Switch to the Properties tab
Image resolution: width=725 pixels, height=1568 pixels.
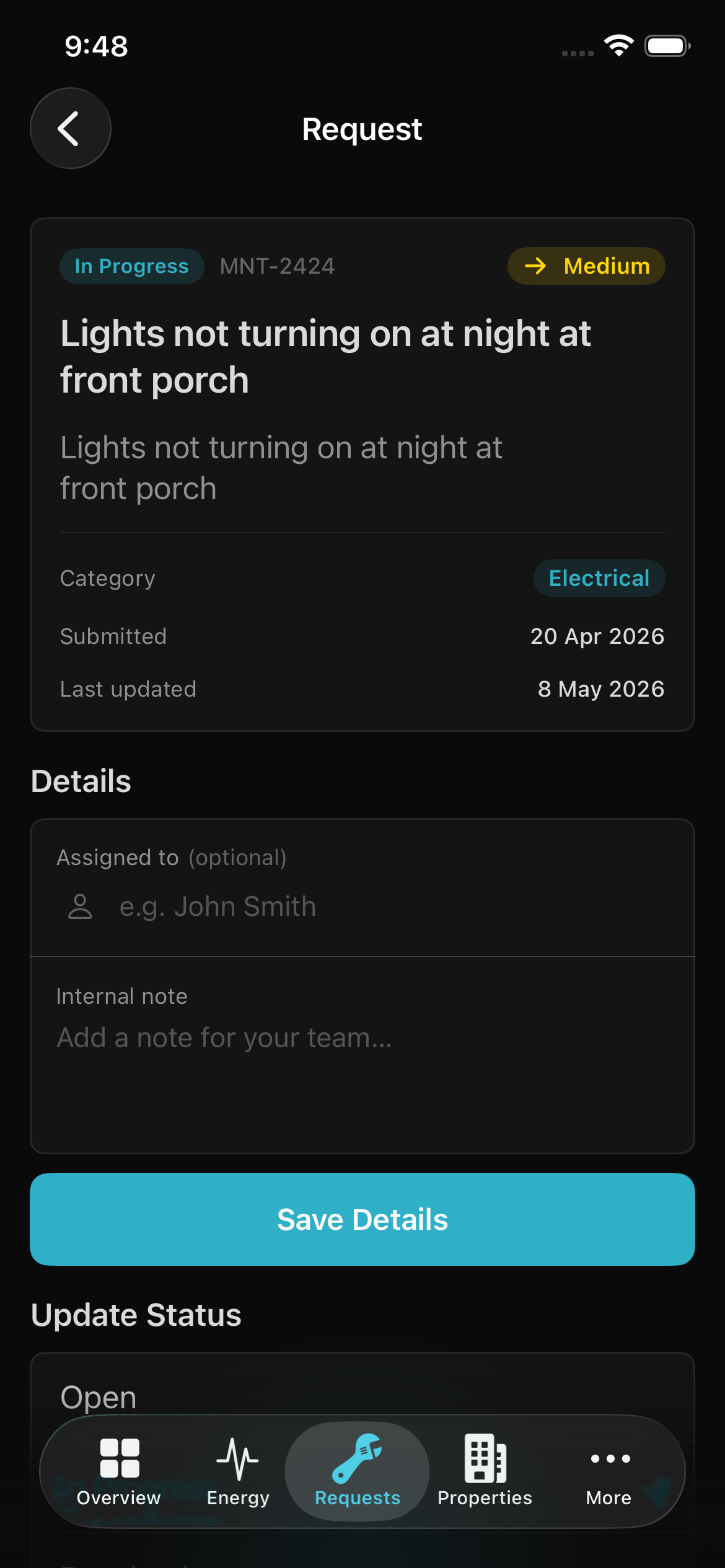click(485, 1471)
